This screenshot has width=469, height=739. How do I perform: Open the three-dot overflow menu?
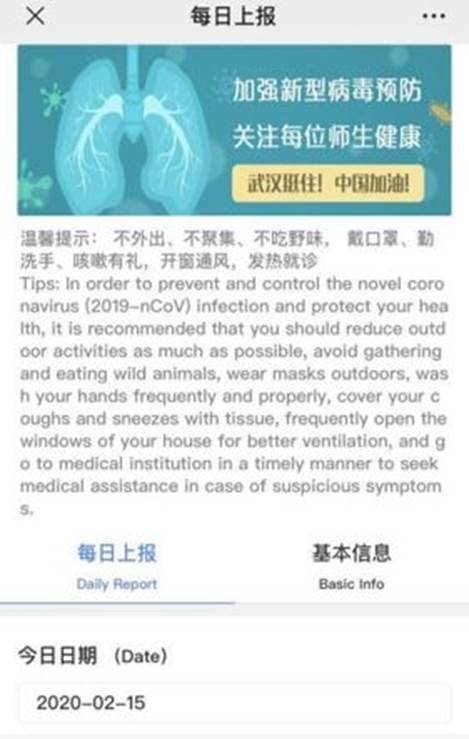(x=434, y=16)
